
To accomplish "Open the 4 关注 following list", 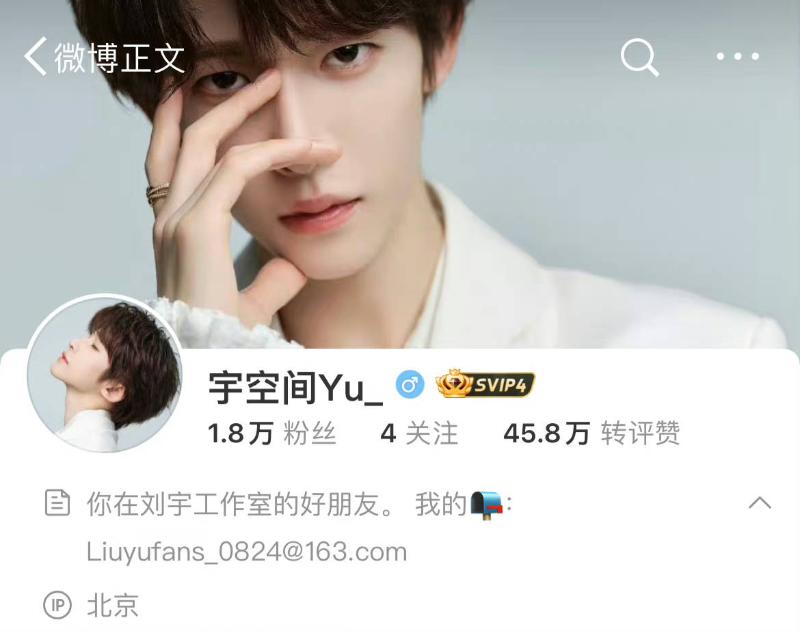I will [419, 433].
